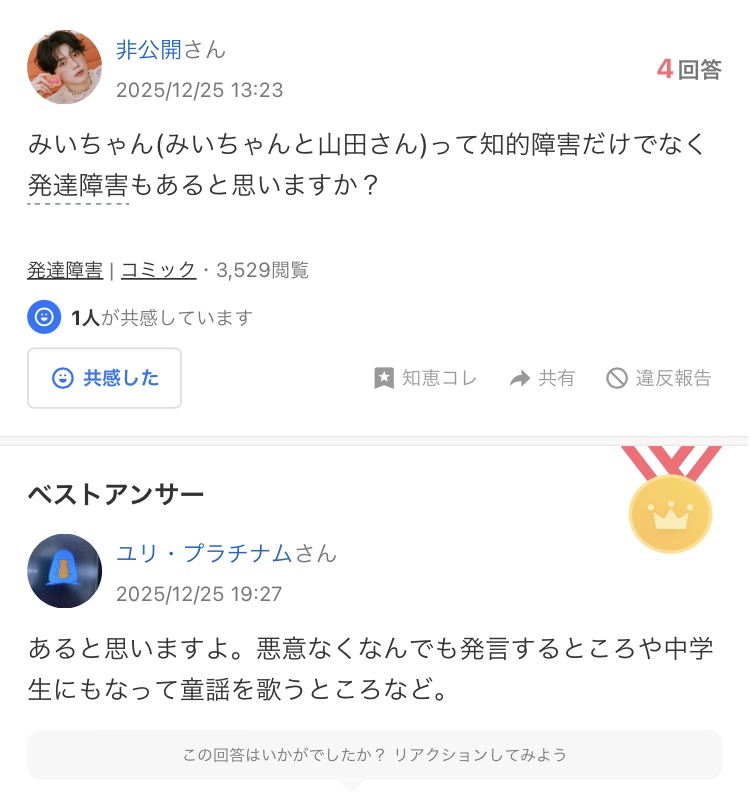Tap the 共感した button

104,379
